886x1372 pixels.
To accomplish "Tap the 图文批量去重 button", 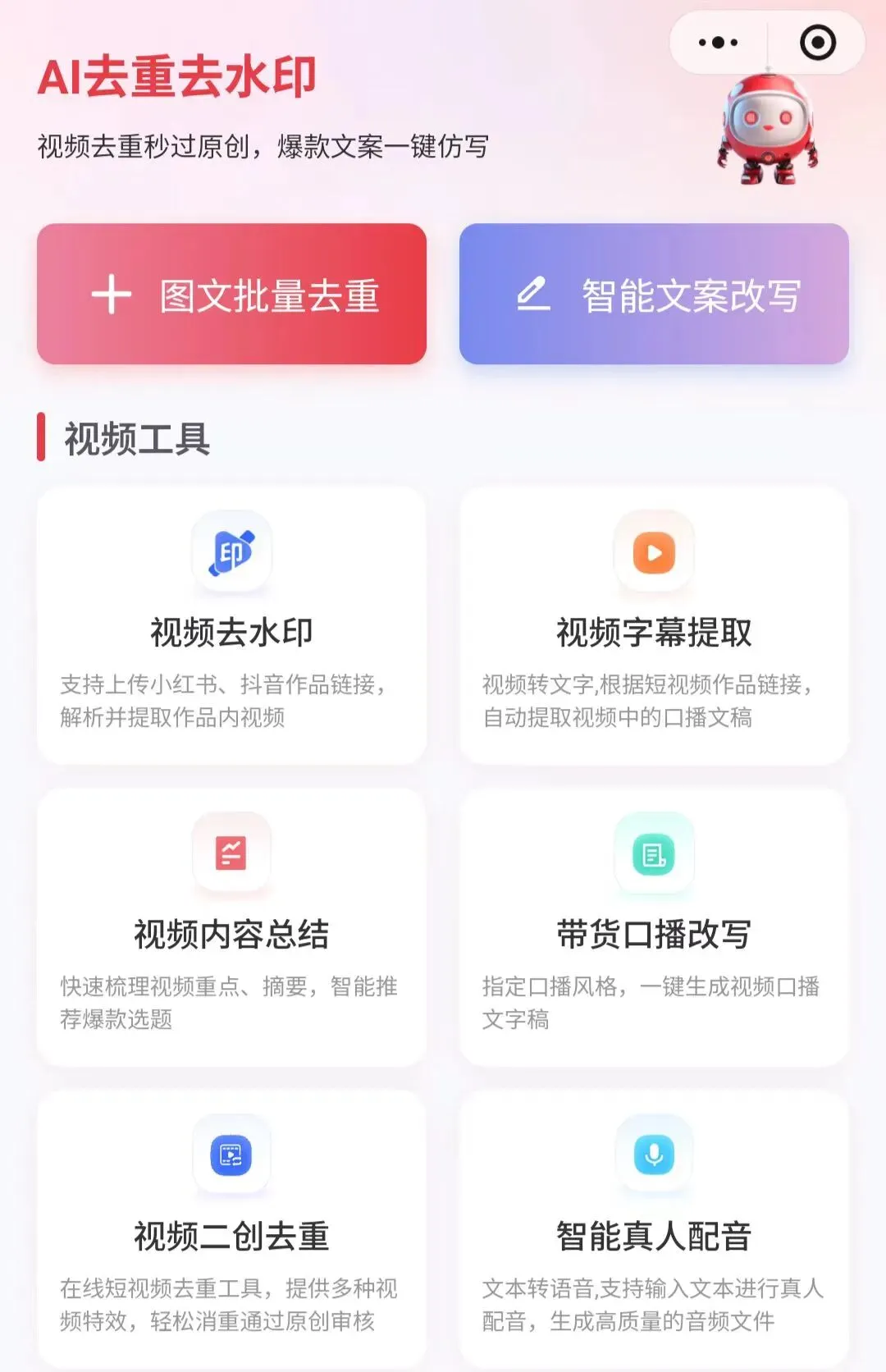I will [x=231, y=294].
